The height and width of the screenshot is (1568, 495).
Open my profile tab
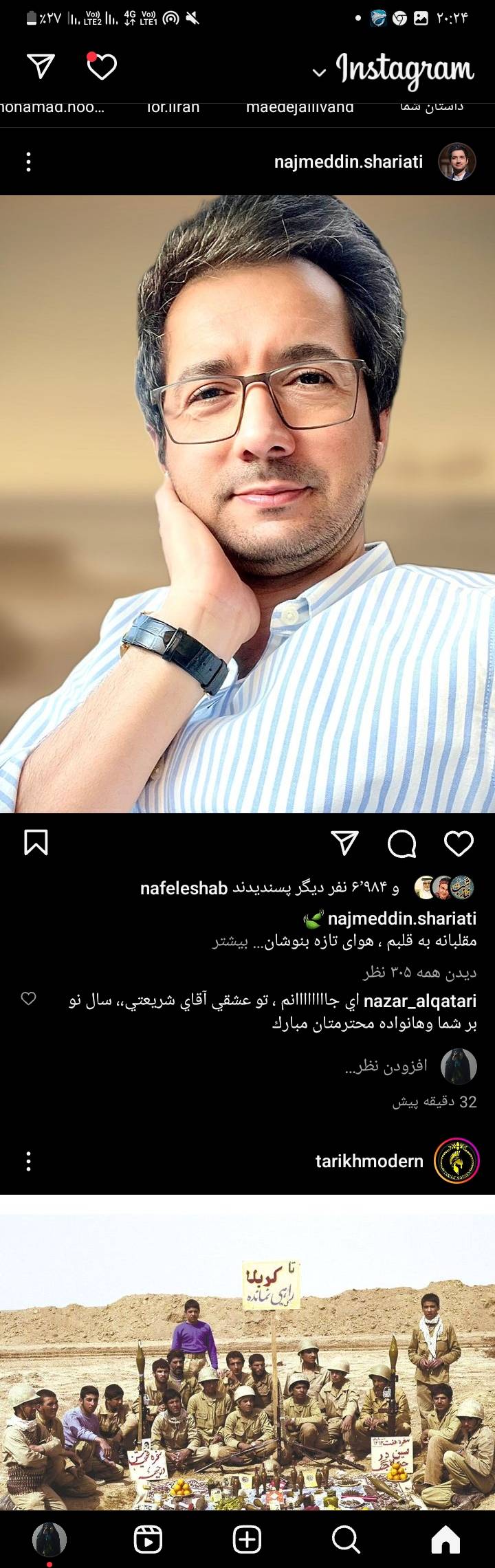pyautogui.click(x=49, y=1540)
